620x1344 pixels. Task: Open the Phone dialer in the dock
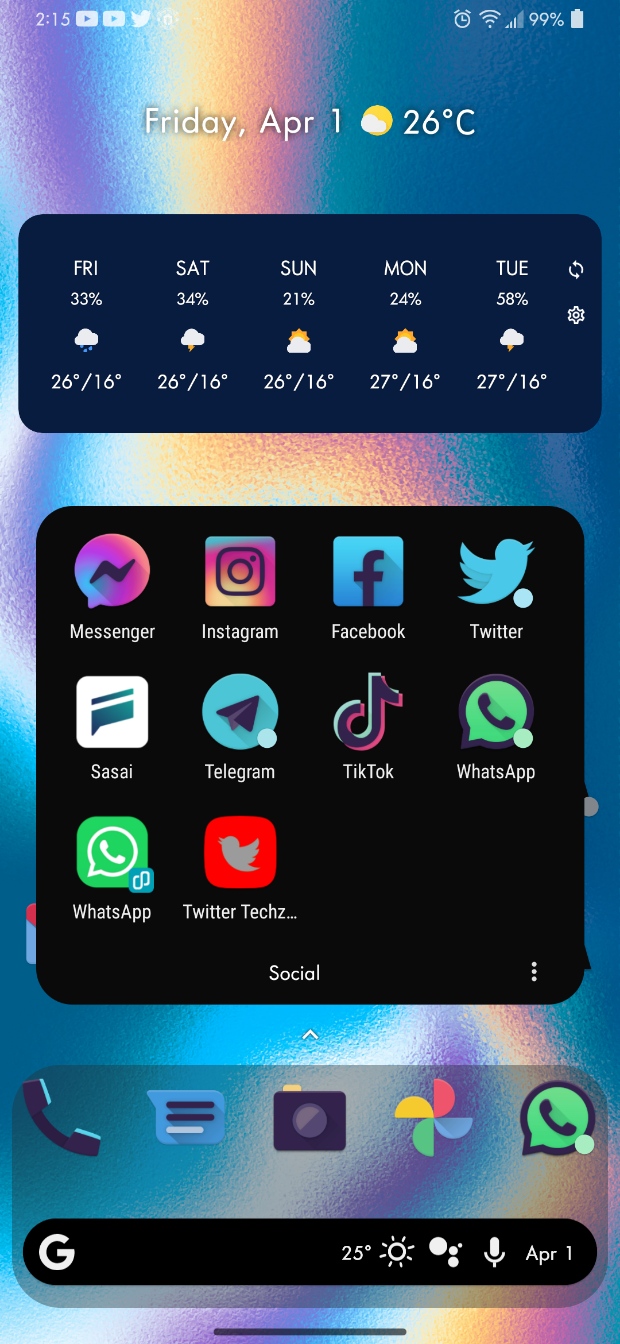[62, 1117]
